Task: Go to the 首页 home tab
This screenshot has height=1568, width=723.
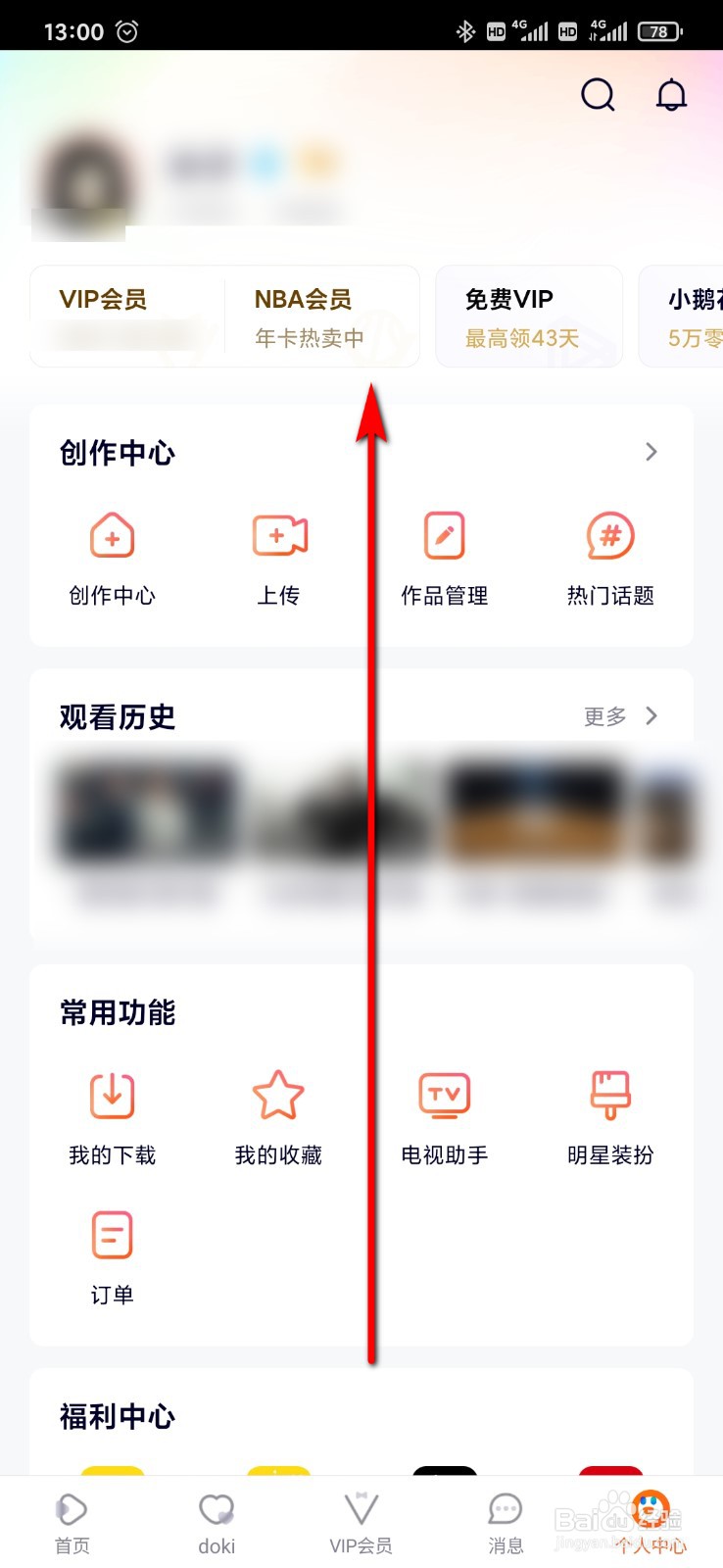Action: pos(72,1519)
